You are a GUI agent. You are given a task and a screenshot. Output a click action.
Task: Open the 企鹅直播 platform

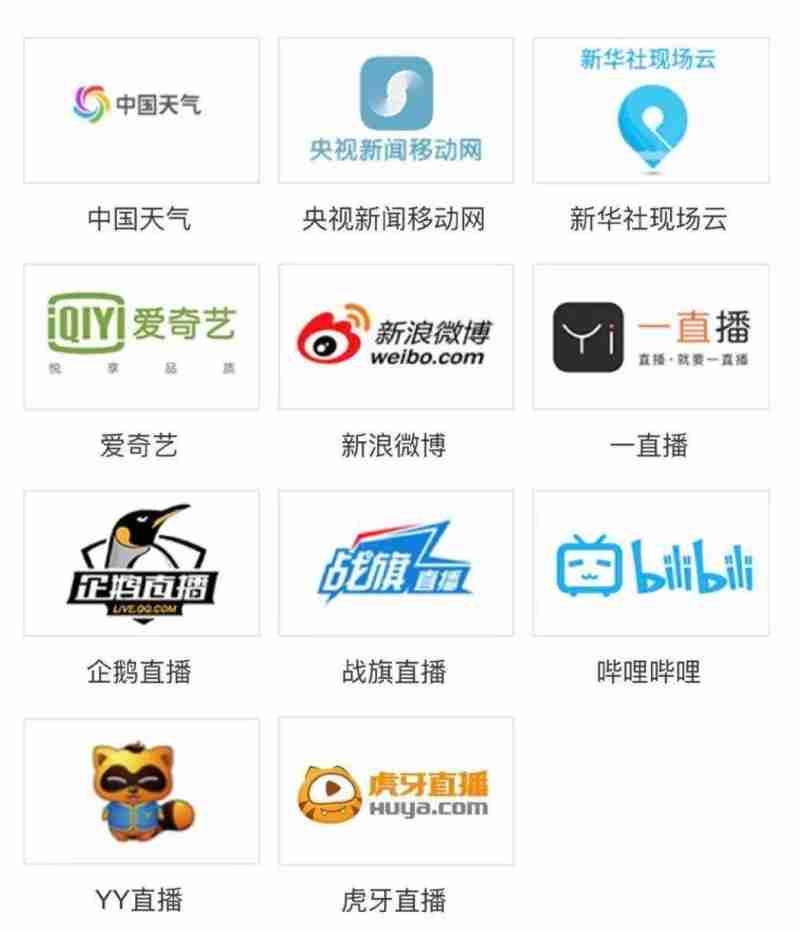pyautogui.click(x=141, y=564)
